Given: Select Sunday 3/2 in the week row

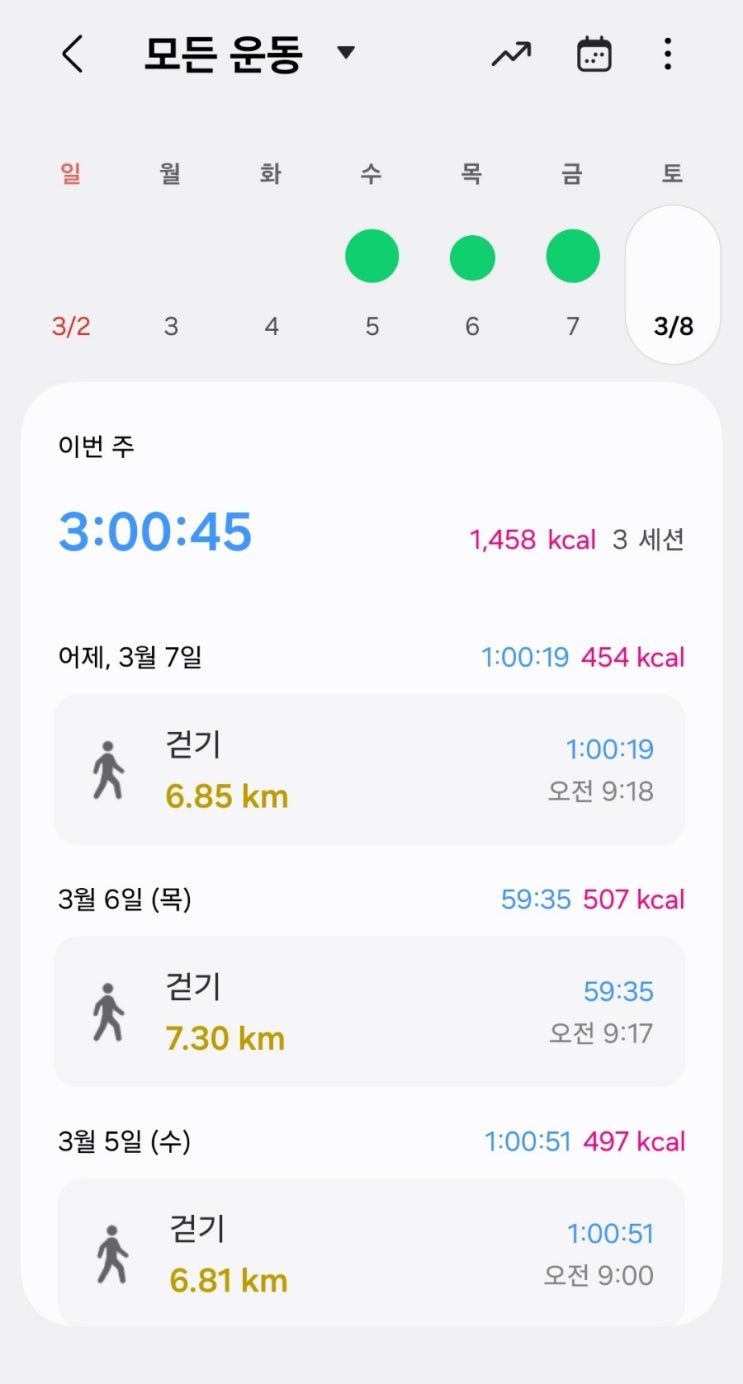Looking at the screenshot, I should point(70,326).
